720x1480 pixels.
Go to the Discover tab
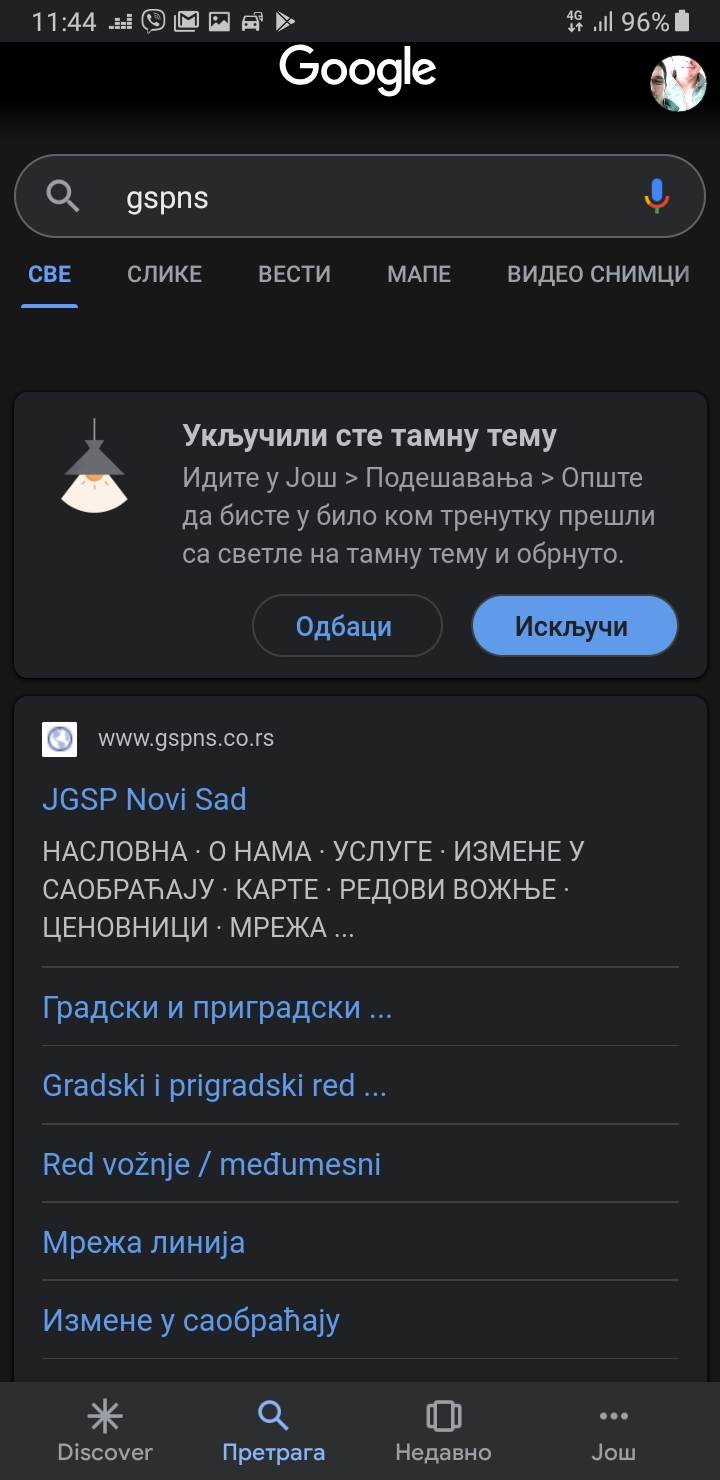(105, 1431)
